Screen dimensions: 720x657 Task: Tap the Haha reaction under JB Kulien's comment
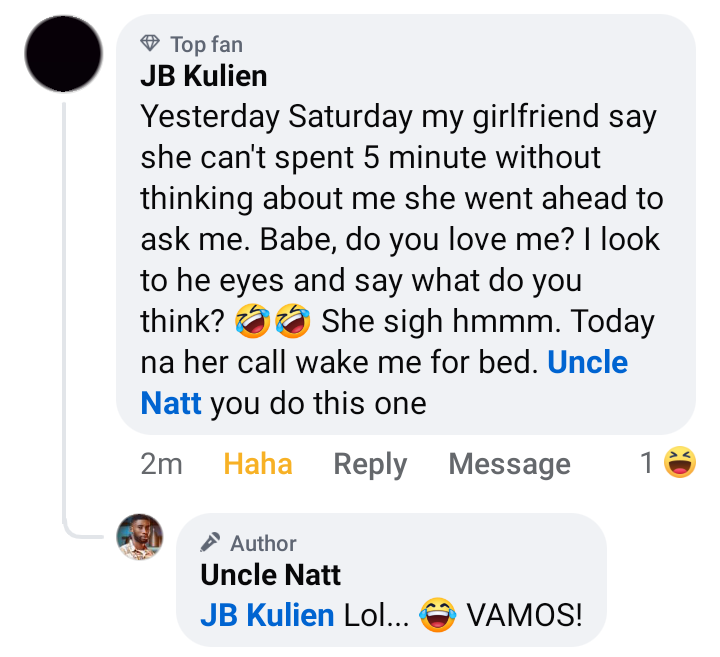[x=258, y=464]
